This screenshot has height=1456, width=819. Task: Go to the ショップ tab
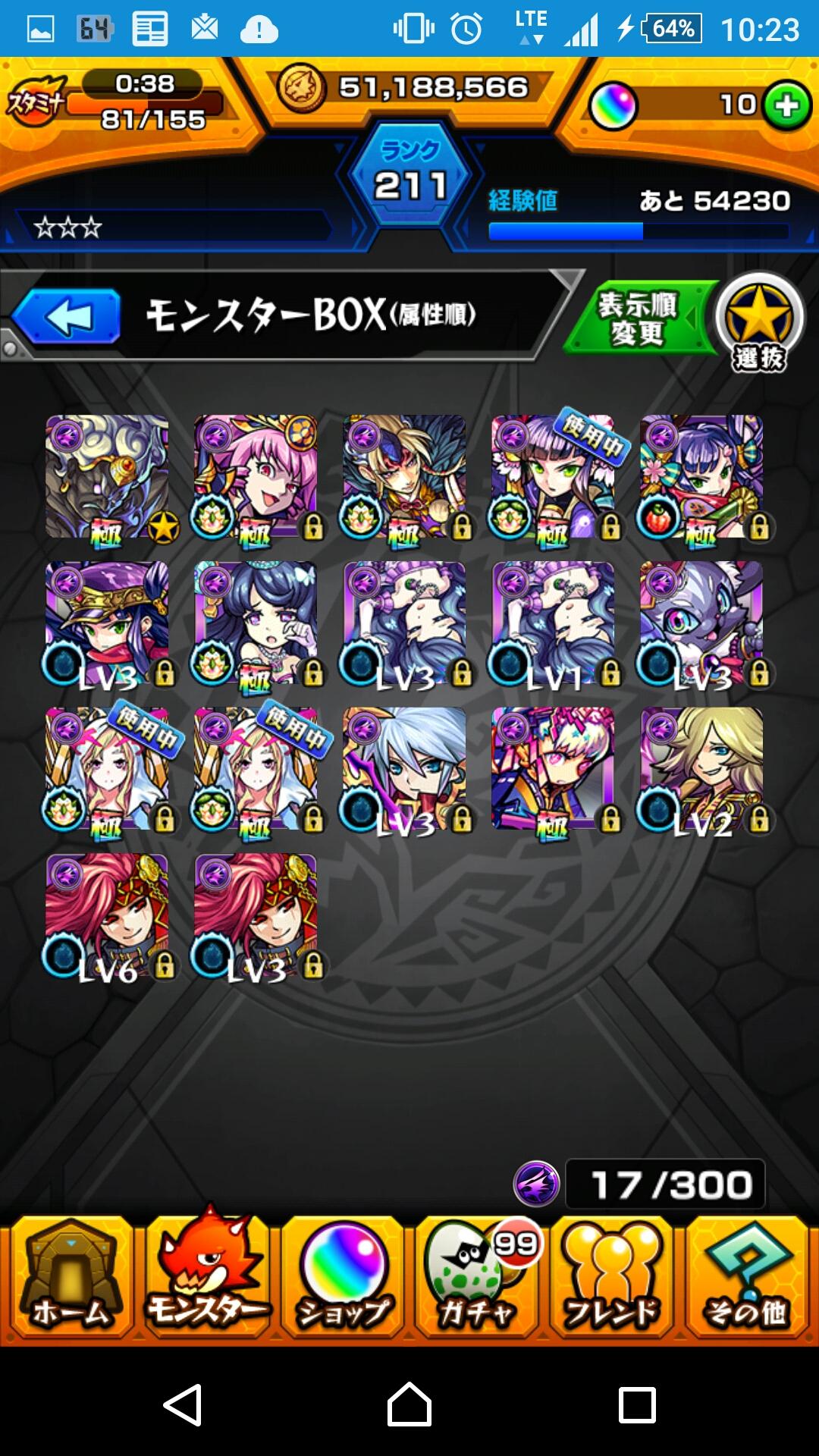coord(343,1279)
